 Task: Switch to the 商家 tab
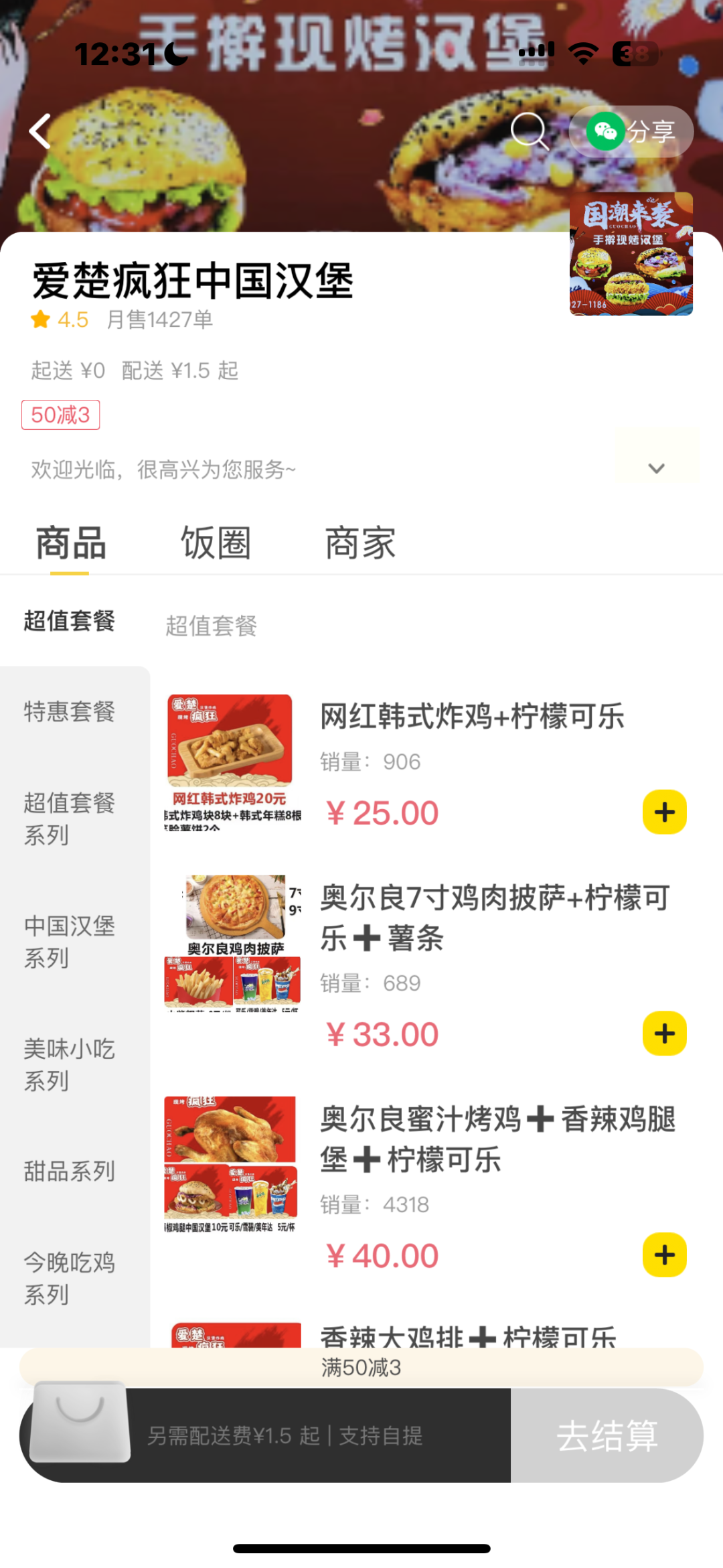[360, 543]
